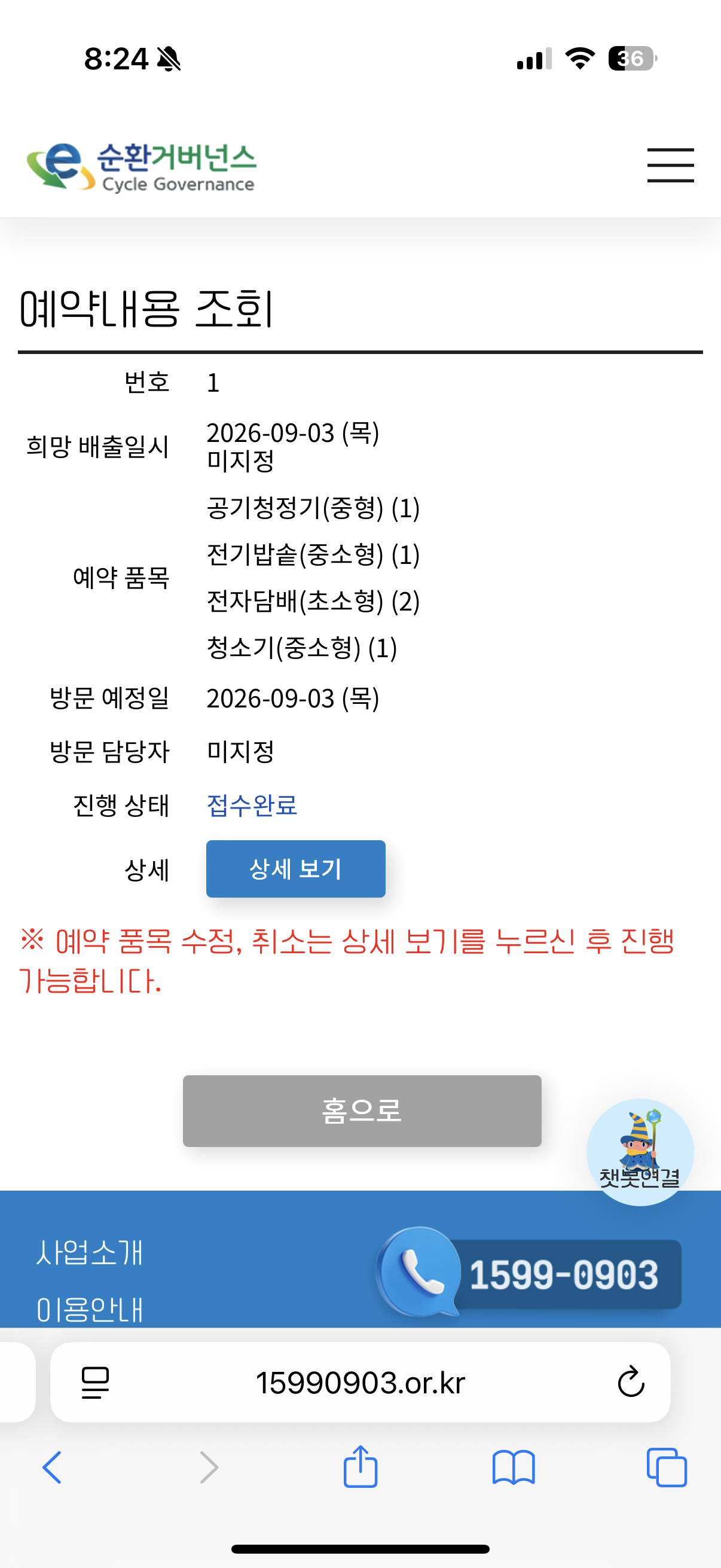Tap the address bar 15990903.or.kr

tap(360, 1383)
